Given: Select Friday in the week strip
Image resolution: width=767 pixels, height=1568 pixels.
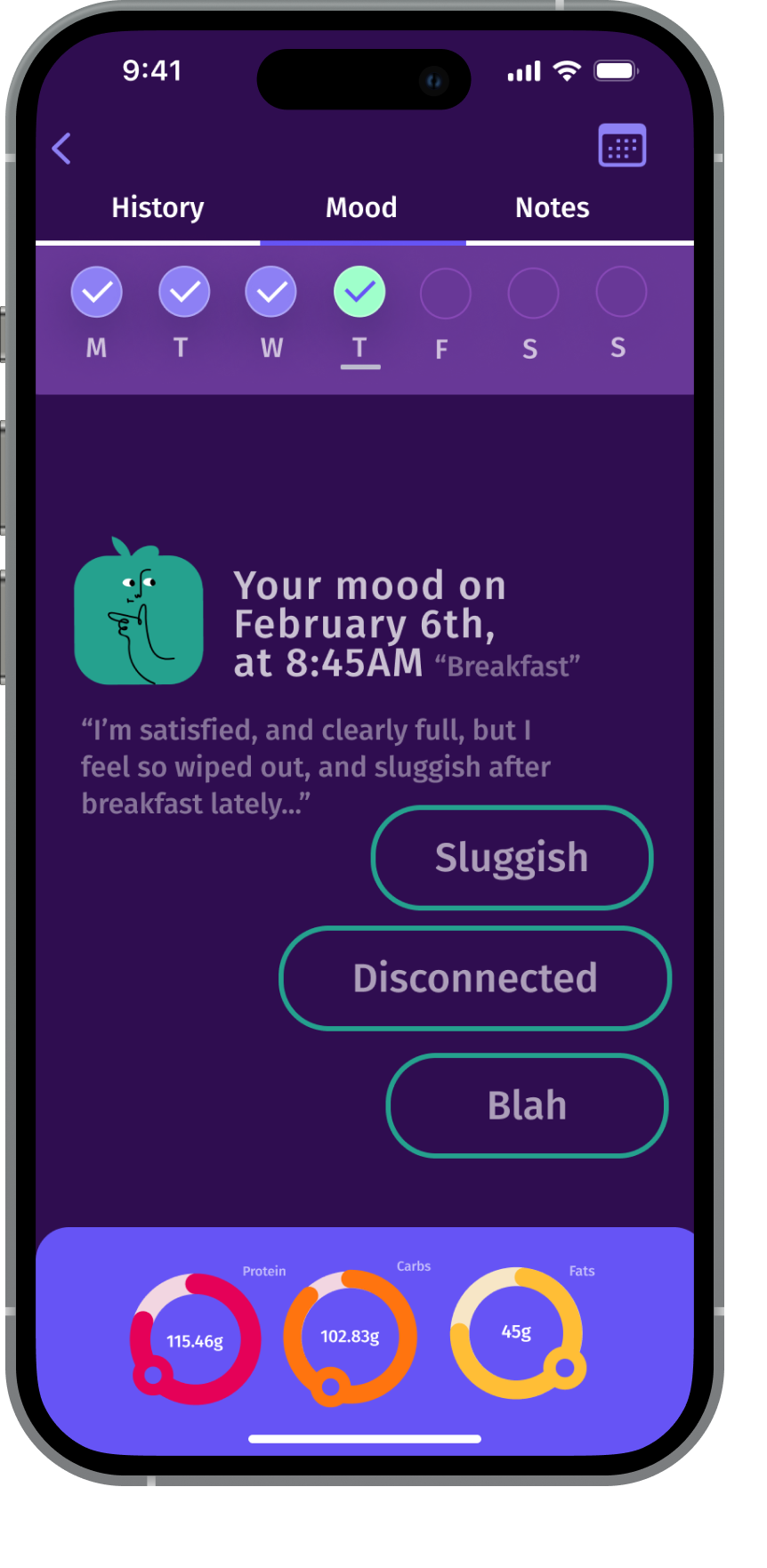Looking at the screenshot, I should coord(445,293).
